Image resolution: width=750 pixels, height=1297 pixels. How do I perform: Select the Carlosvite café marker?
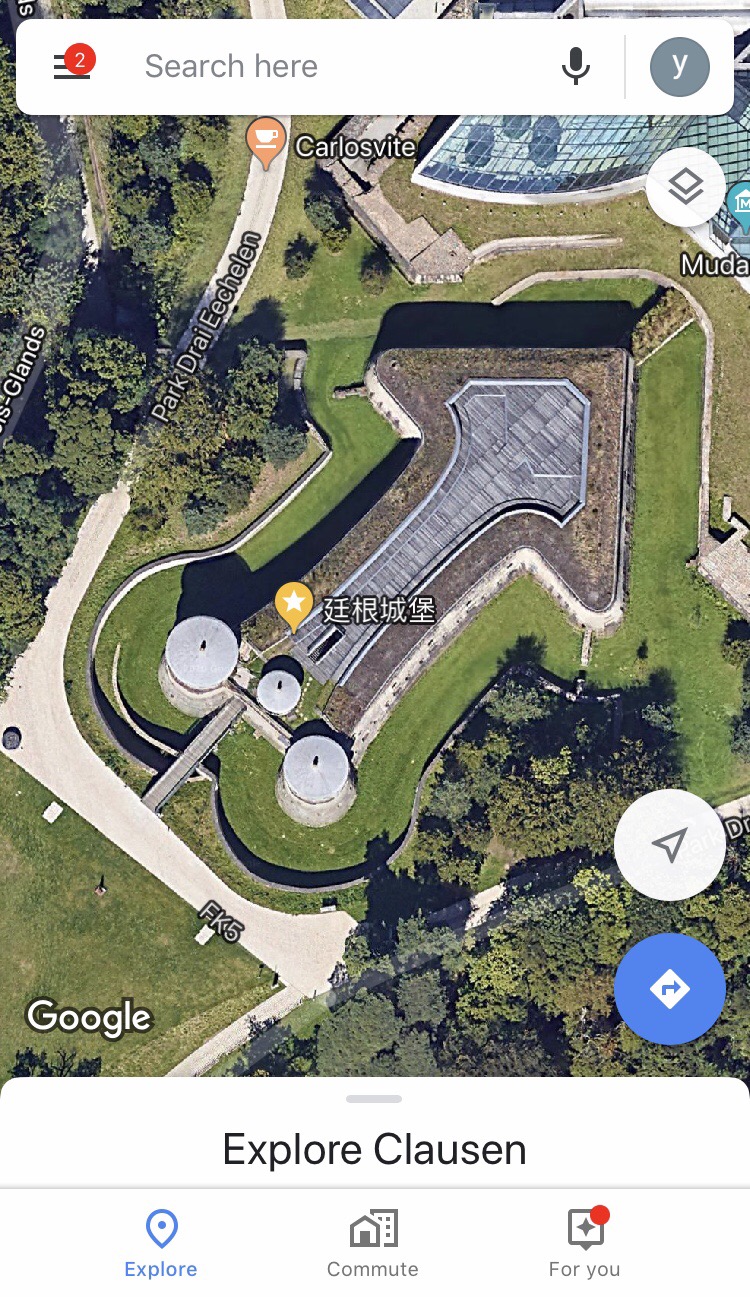(265, 144)
